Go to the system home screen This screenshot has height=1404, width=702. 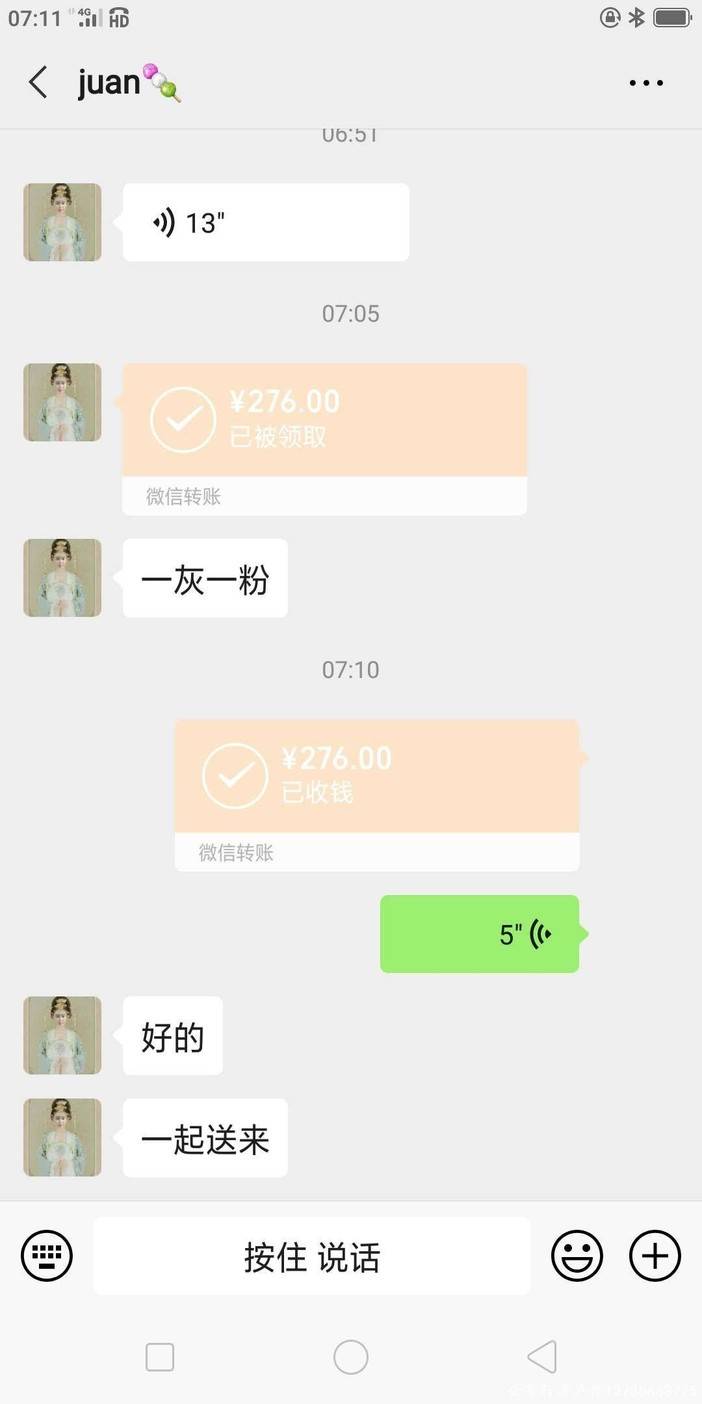(351, 1357)
